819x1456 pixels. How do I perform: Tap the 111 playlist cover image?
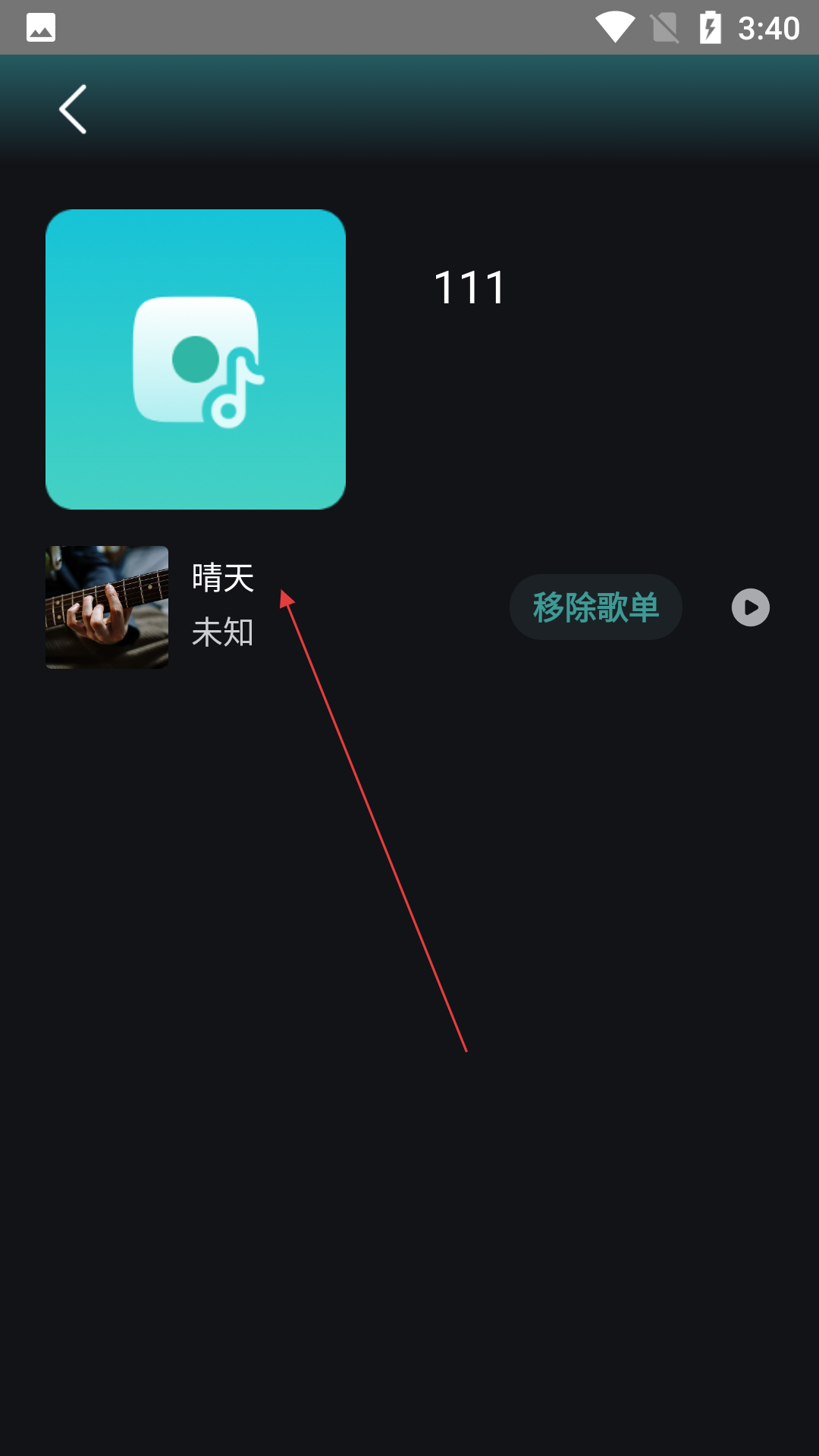[196, 359]
